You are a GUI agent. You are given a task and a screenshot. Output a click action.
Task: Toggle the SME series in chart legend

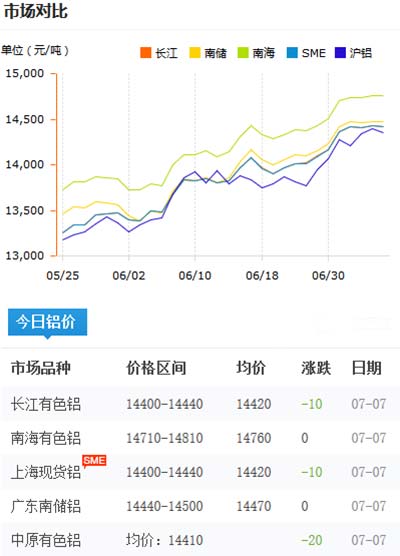306,53
